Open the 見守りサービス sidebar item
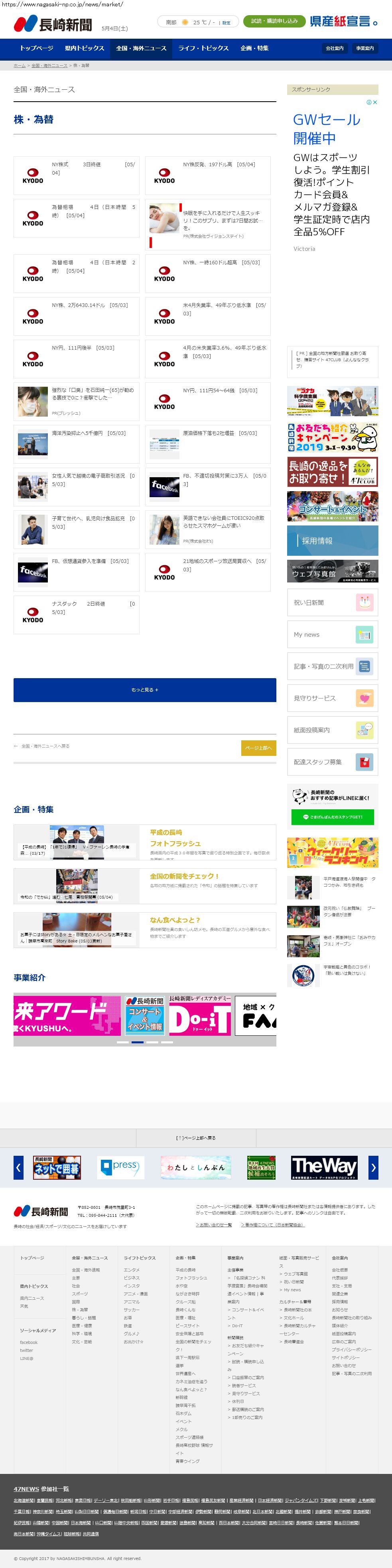Image resolution: width=392 pixels, height=1568 pixels. coord(332,698)
